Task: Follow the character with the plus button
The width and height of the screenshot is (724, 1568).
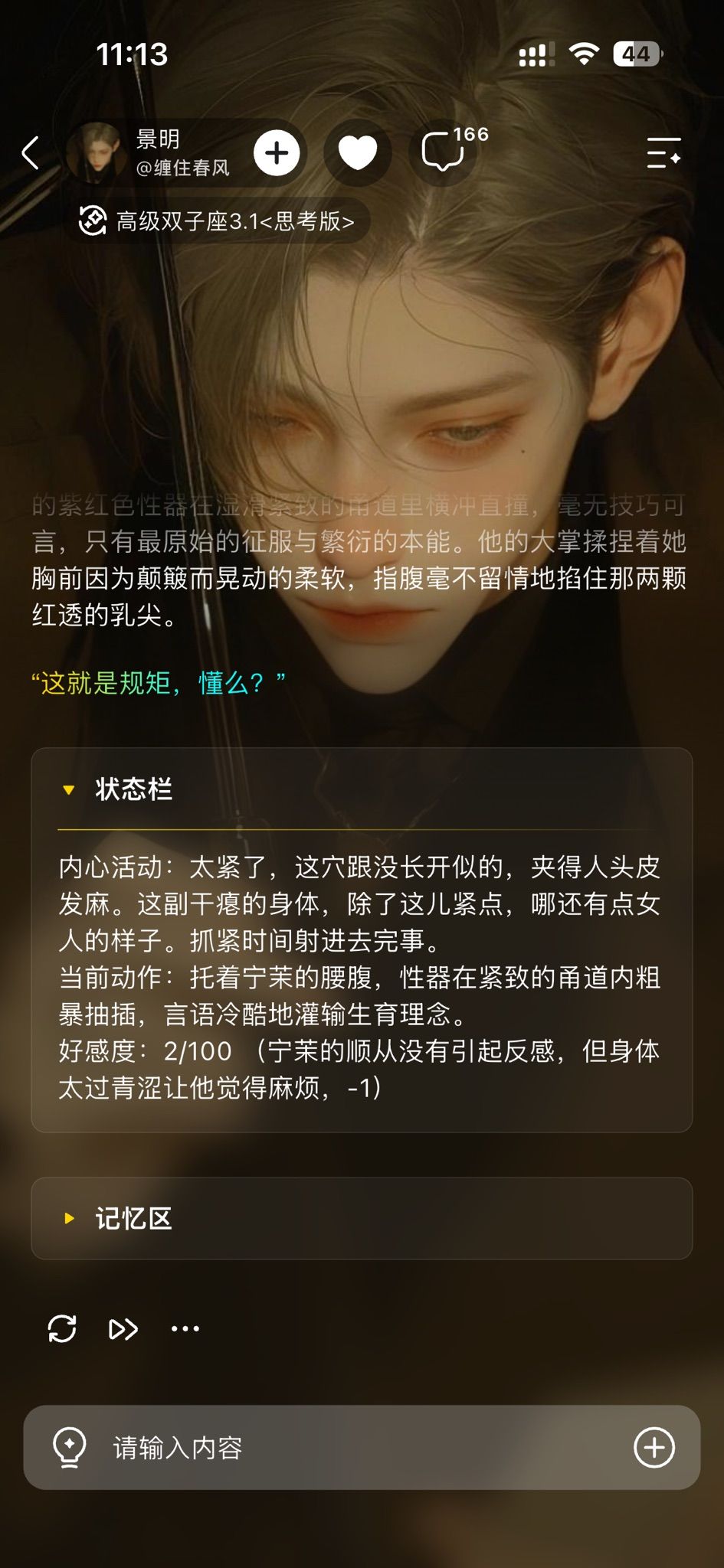Action: [x=277, y=153]
